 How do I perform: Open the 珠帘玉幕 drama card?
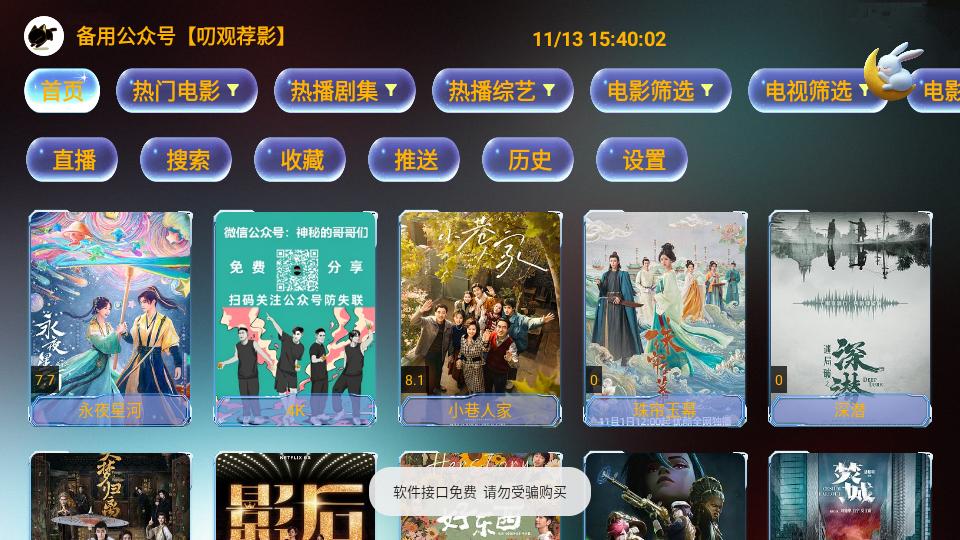[665, 317]
